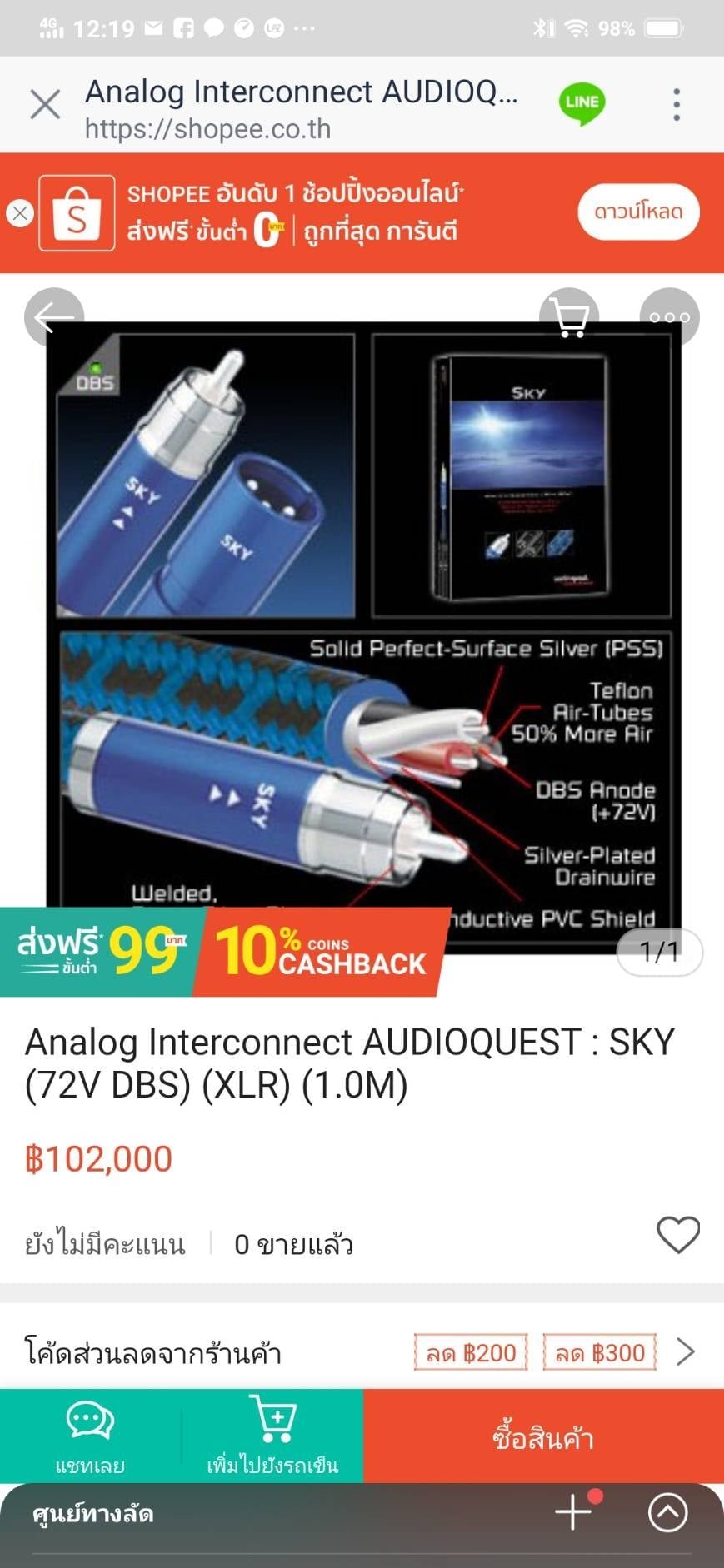Buy now with ซื้อสินค้า button
The width and height of the screenshot is (724, 1568).
click(543, 1437)
